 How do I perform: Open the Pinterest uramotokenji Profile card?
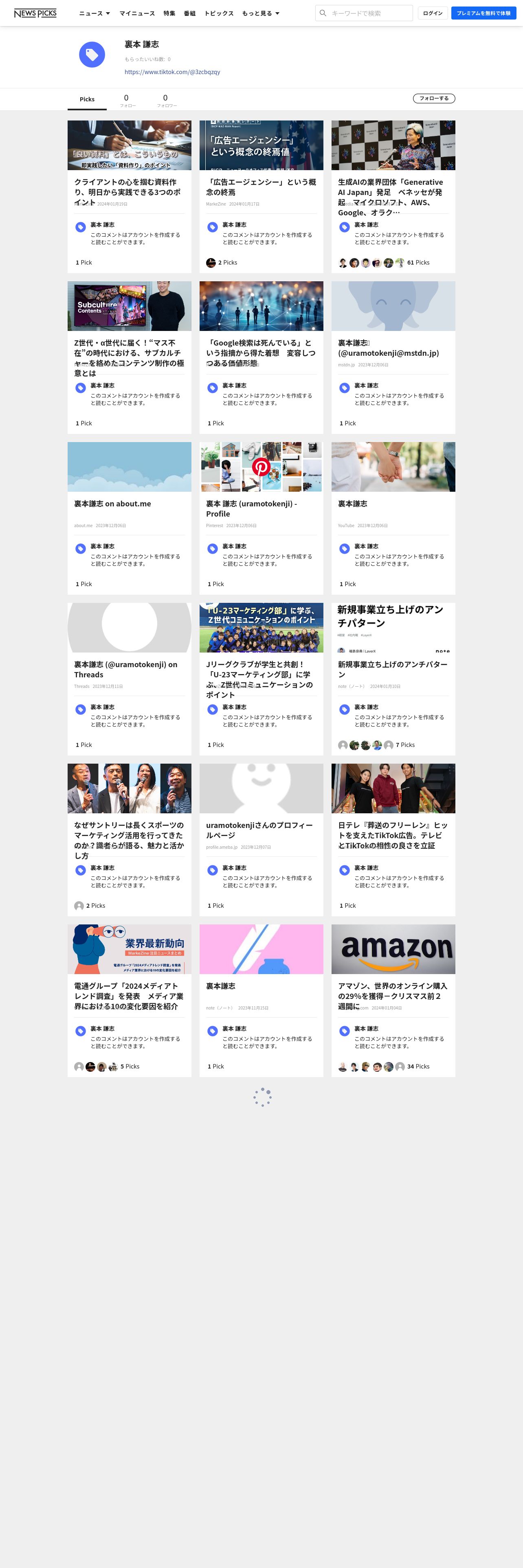261,518
